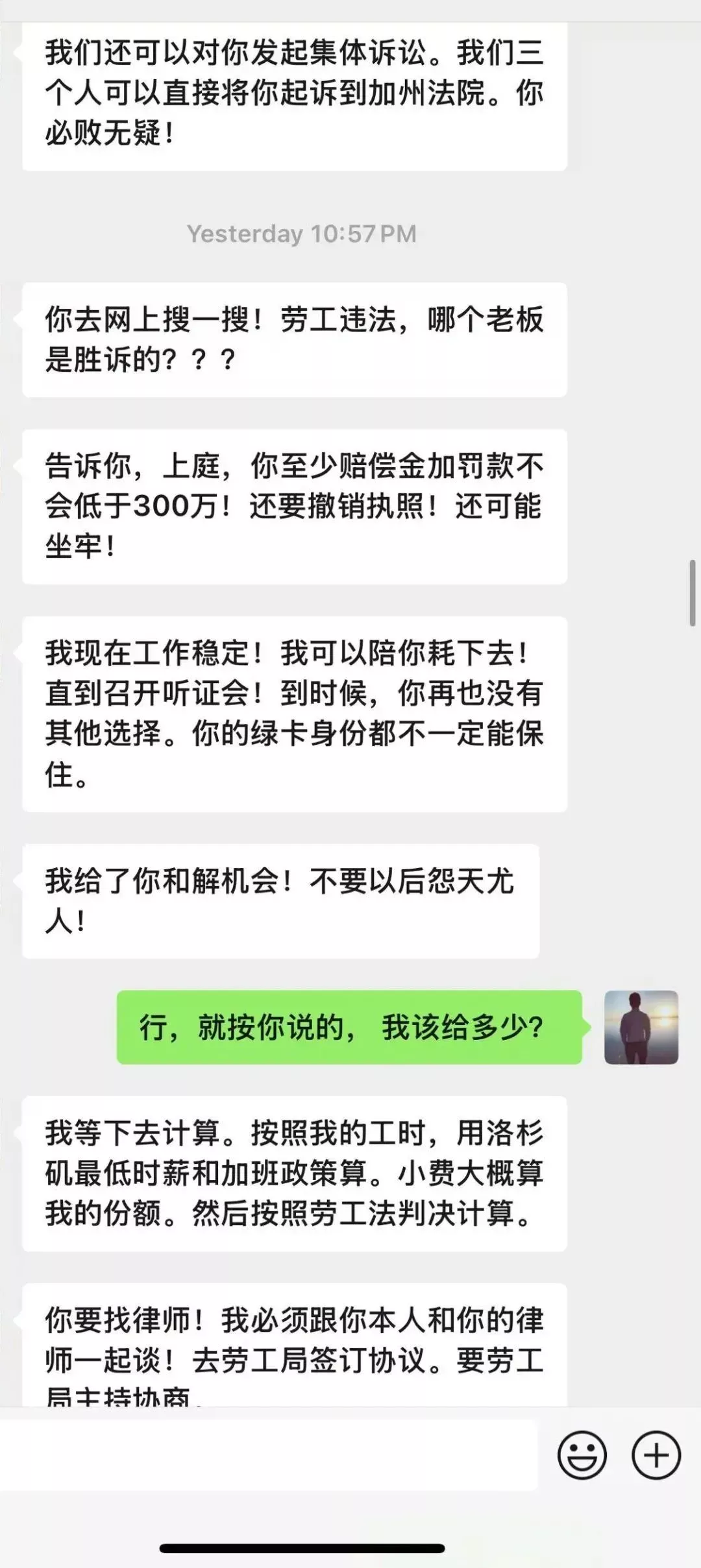Open the sender's profile avatar

tap(641, 1027)
